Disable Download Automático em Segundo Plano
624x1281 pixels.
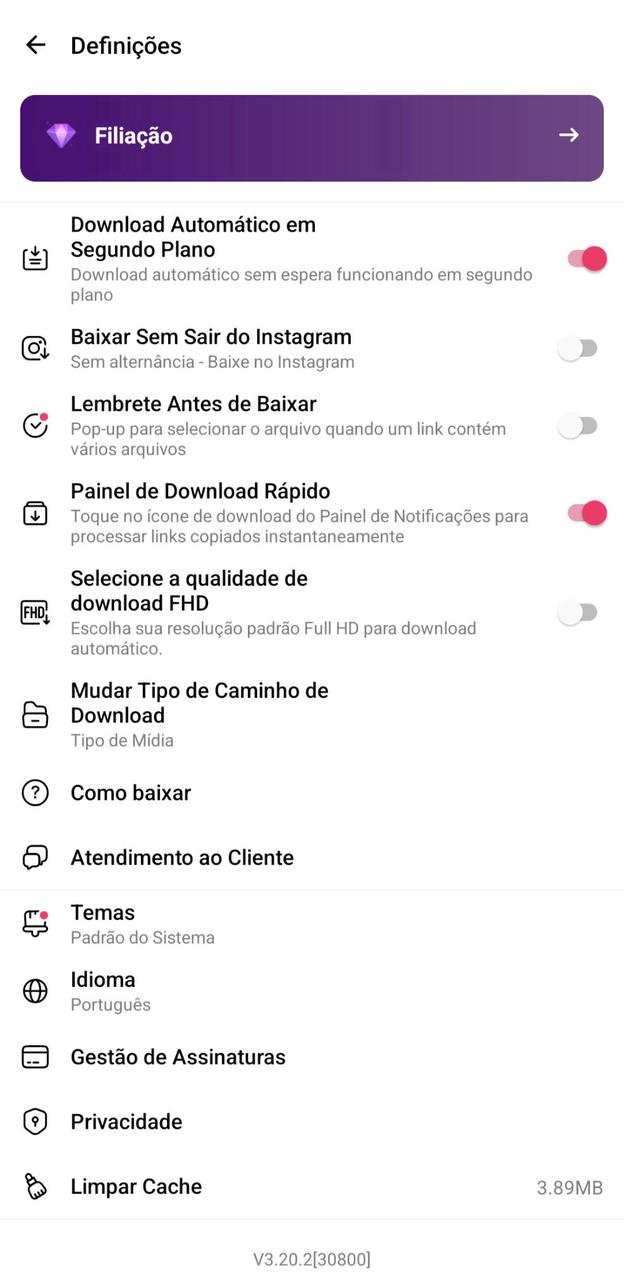click(586, 259)
